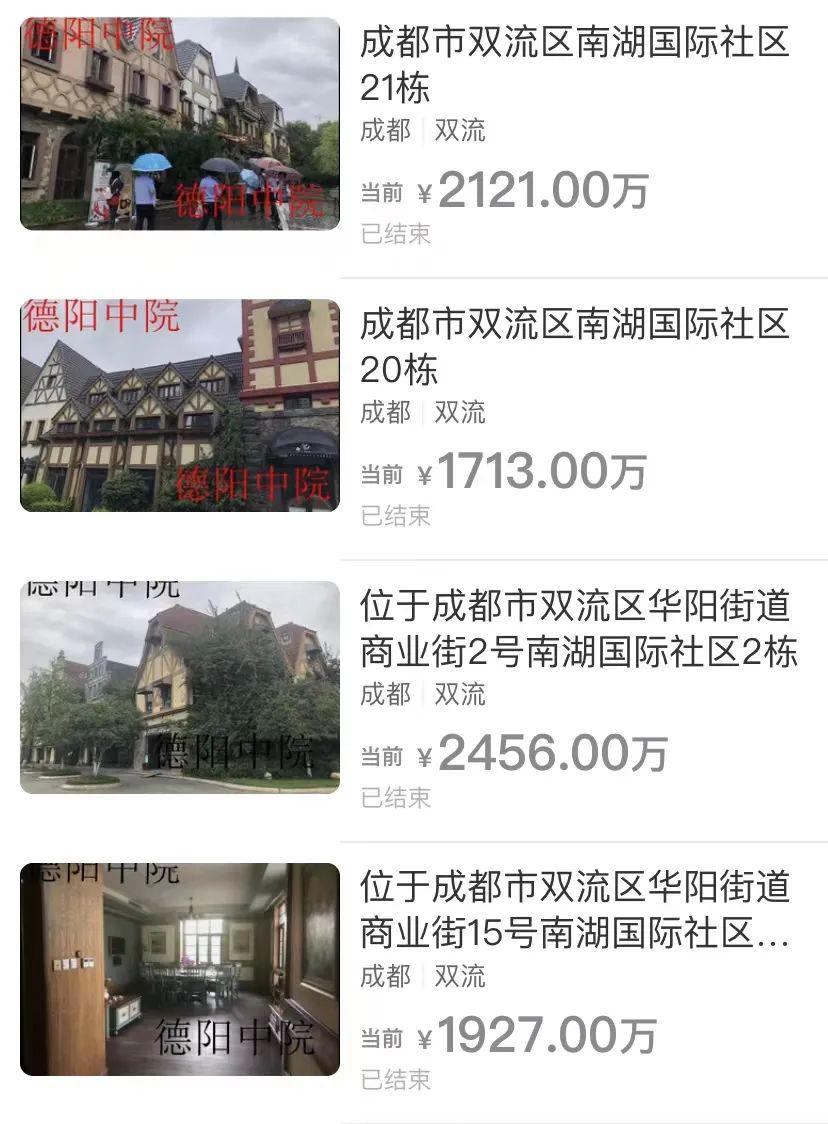Open the 南湖国际社区21栋 auction listing

pyautogui.click(x=575, y=64)
